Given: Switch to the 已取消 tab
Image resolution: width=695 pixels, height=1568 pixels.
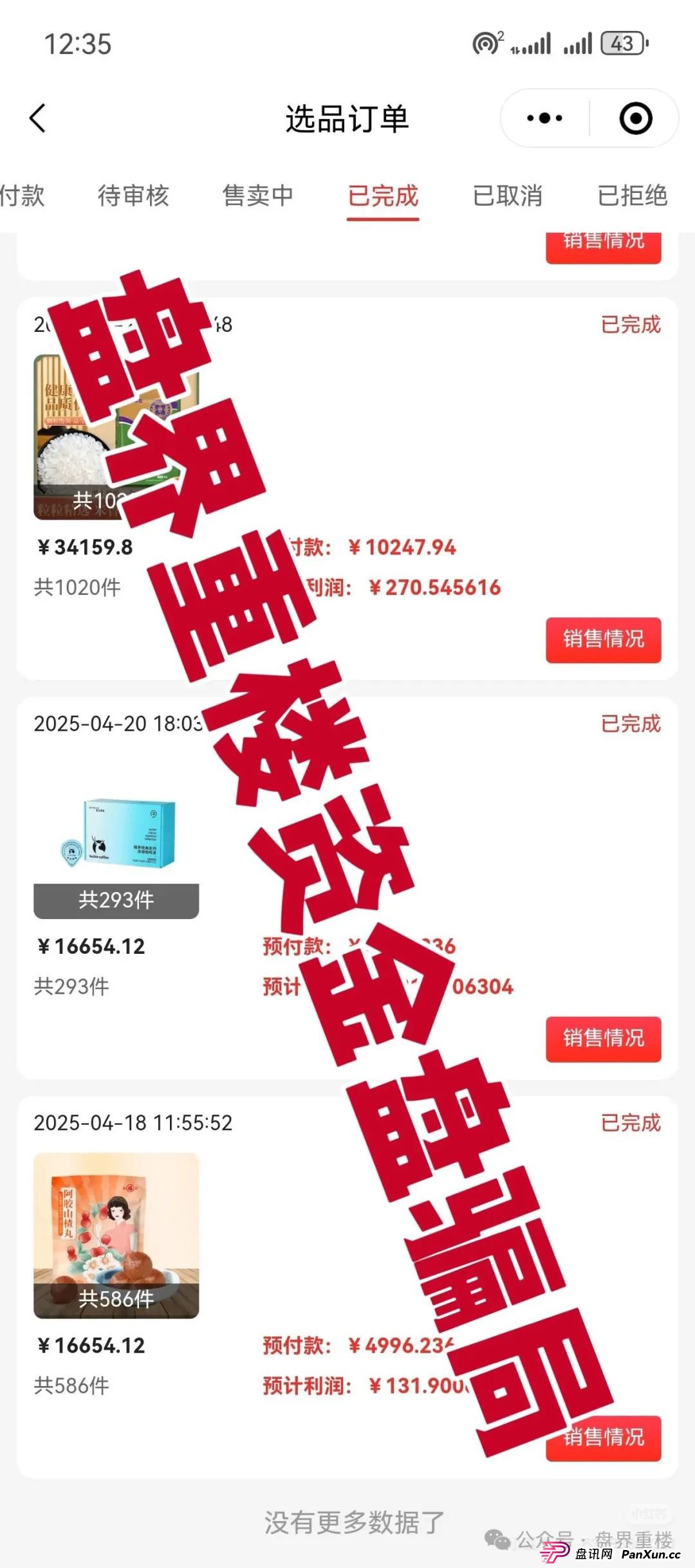Looking at the screenshot, I should click(x=509, y=197).
